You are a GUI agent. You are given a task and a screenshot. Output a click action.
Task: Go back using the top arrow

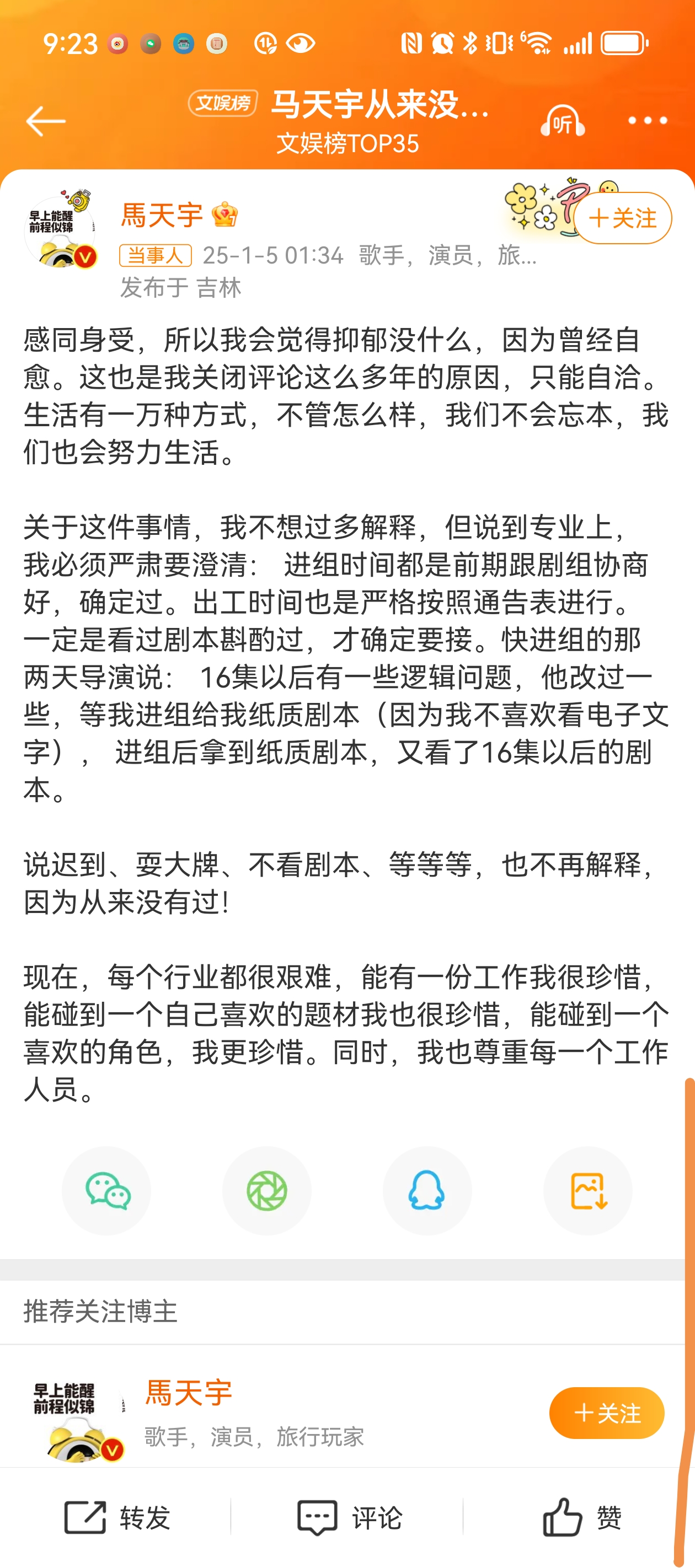(46, 121)
